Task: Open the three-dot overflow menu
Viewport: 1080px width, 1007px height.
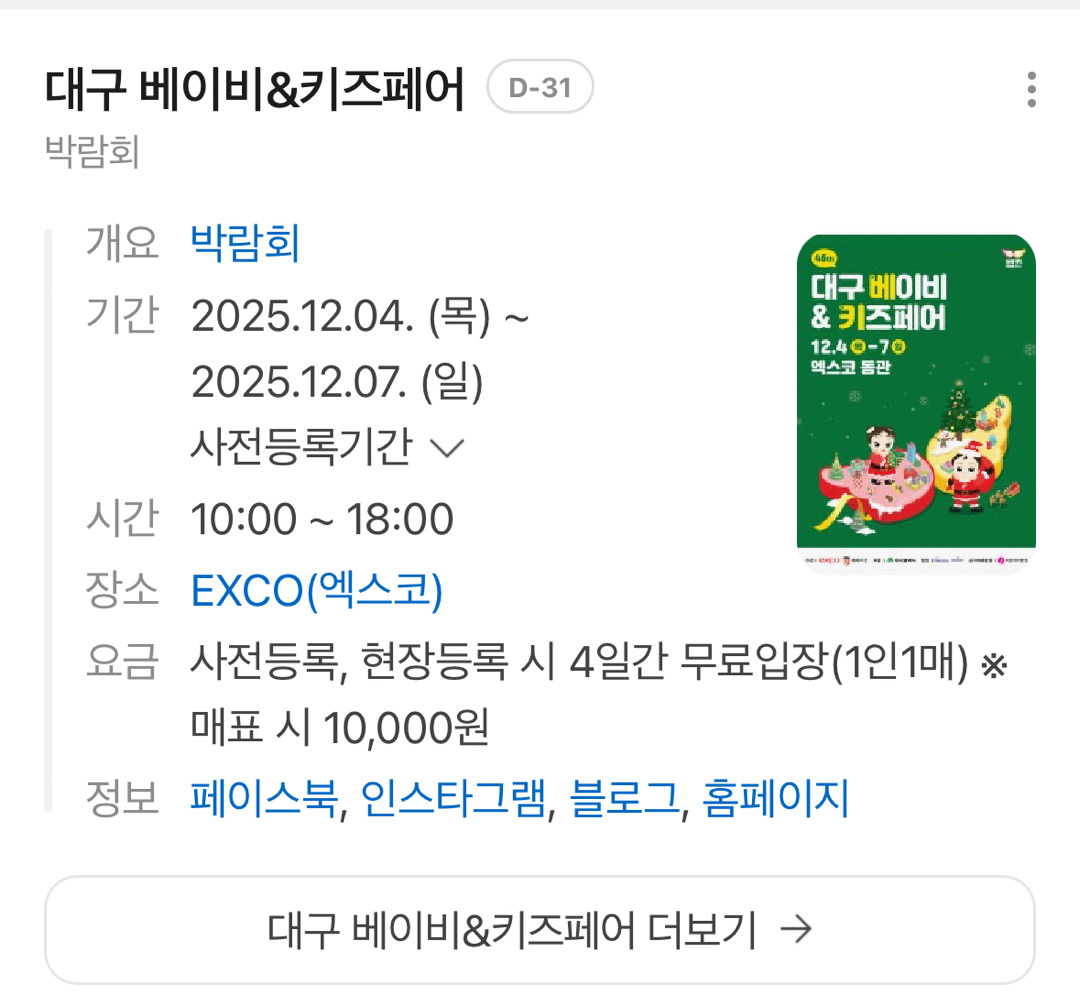Action: [x=1031, y=90]
